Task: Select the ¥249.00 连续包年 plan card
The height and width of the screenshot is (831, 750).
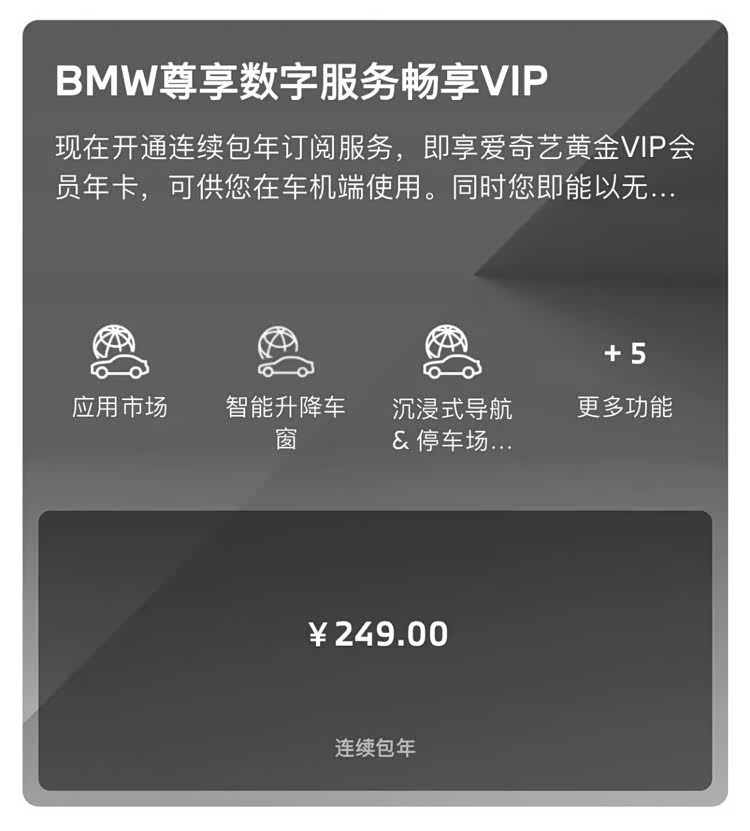Action: click(375, 650)
